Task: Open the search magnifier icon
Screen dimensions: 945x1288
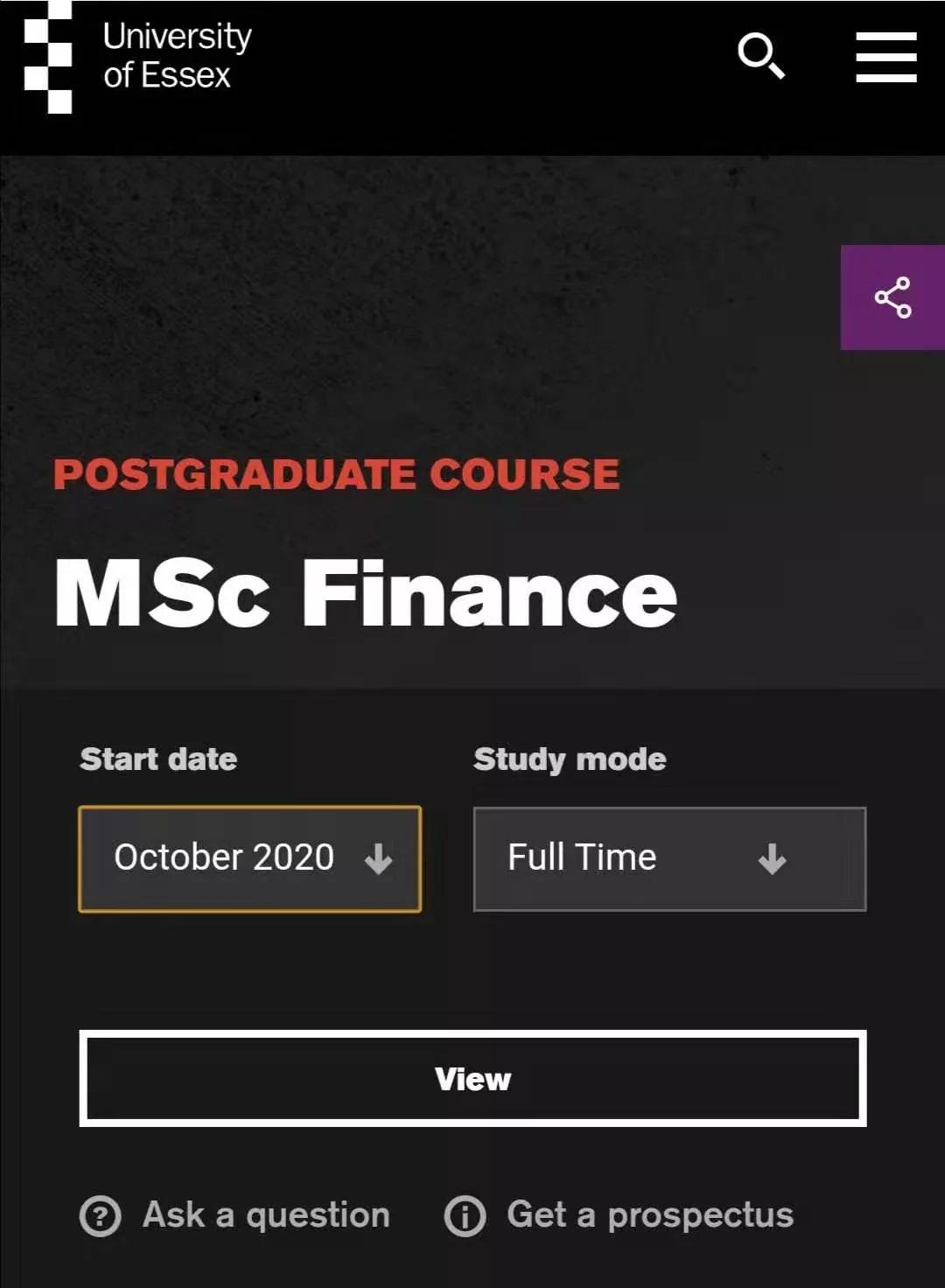Action: pos(760,56)
